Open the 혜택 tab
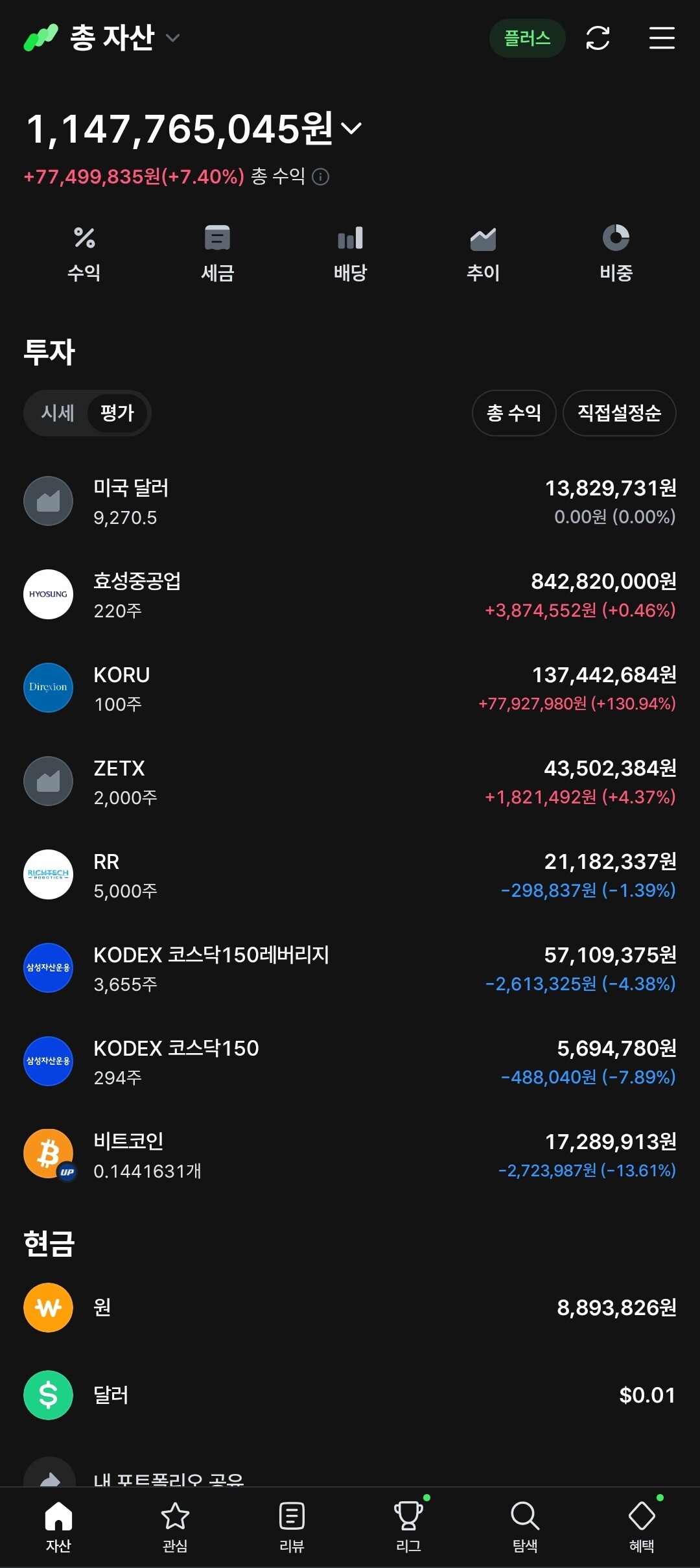 coord(642,1527)
